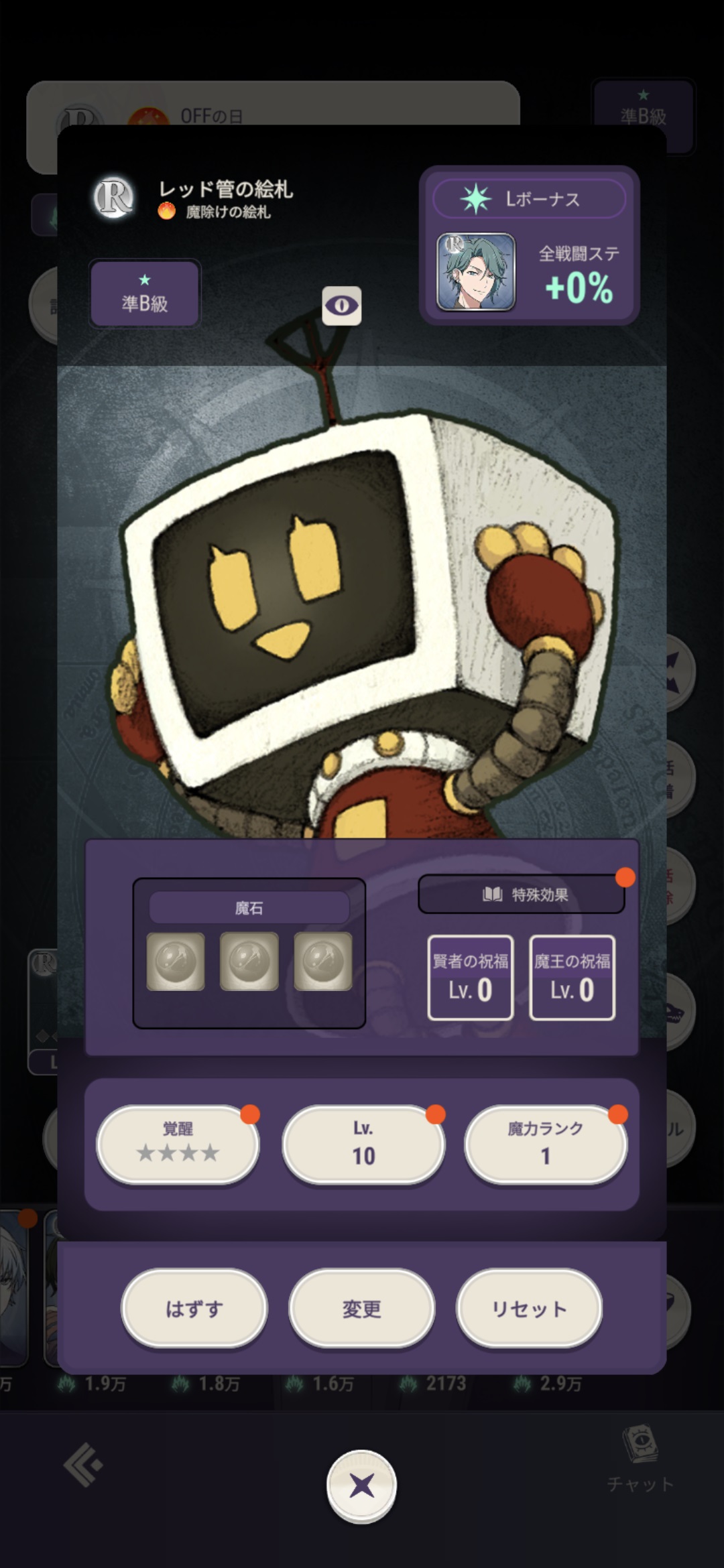Close the card detail dialog
724x1568 pixels.
(x=362, y=1486)
